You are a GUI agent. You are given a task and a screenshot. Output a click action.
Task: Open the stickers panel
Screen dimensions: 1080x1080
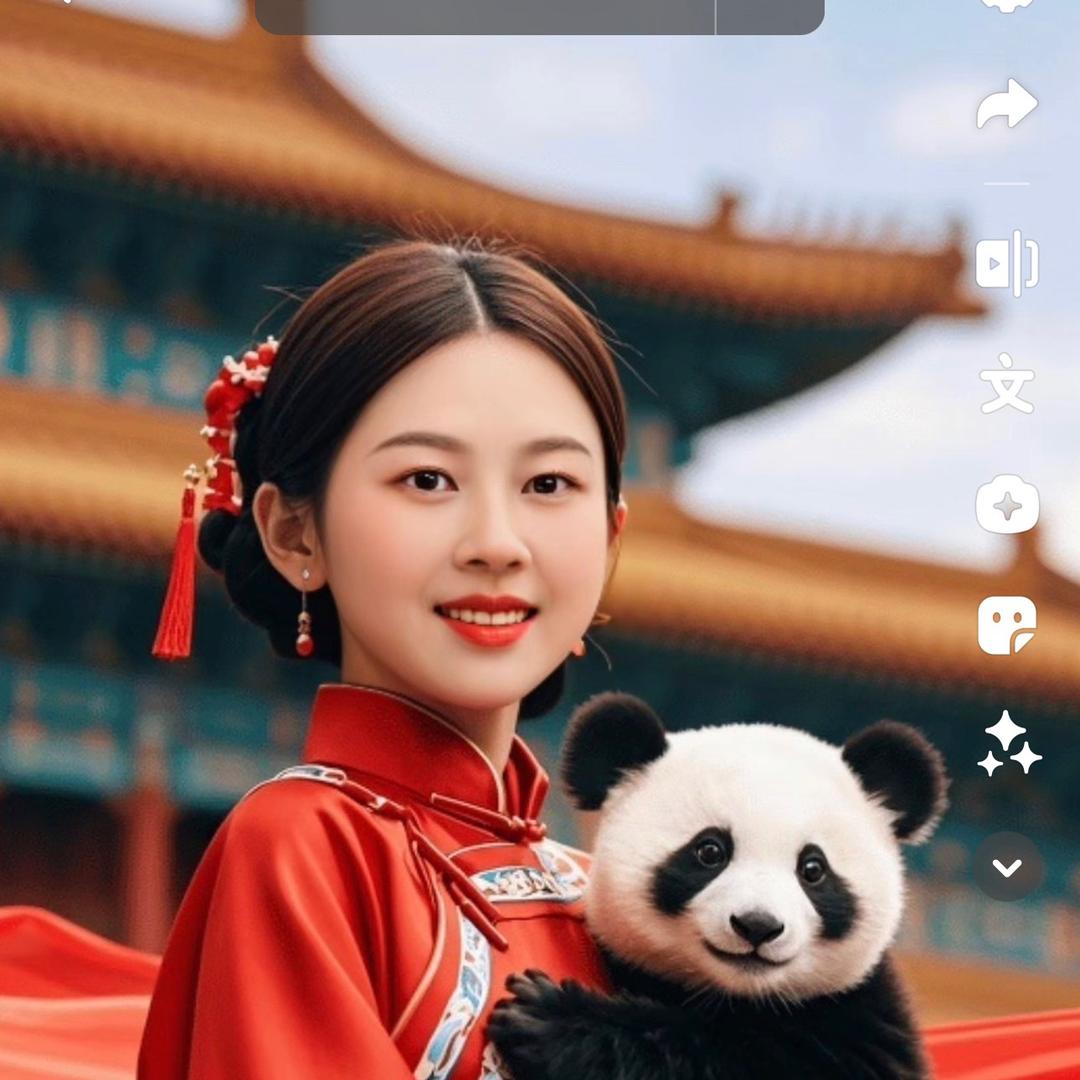coord(1007,625)
